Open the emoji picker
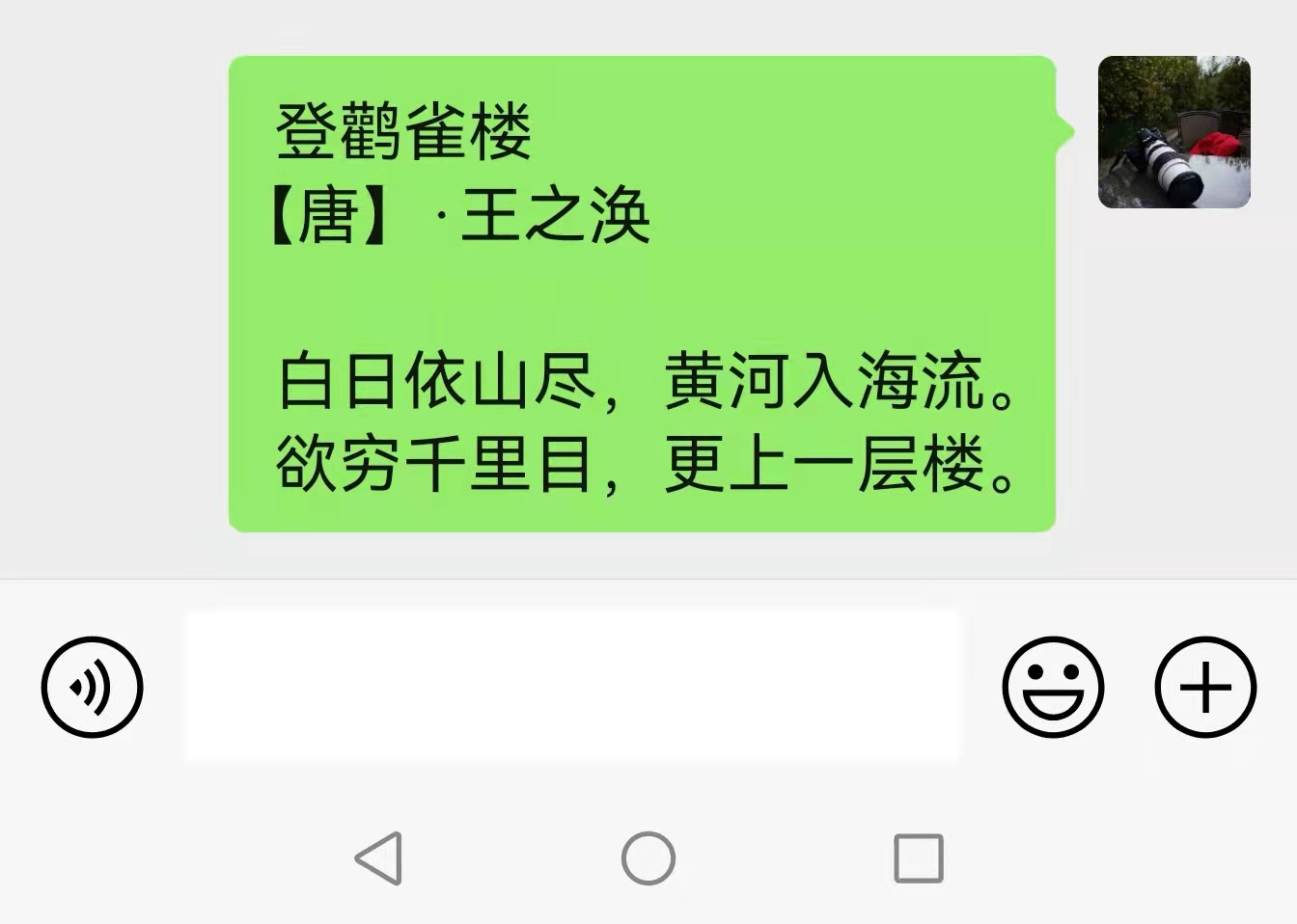The width and height of the screenshot is (1297, 924). click(x=1052, y=688)
